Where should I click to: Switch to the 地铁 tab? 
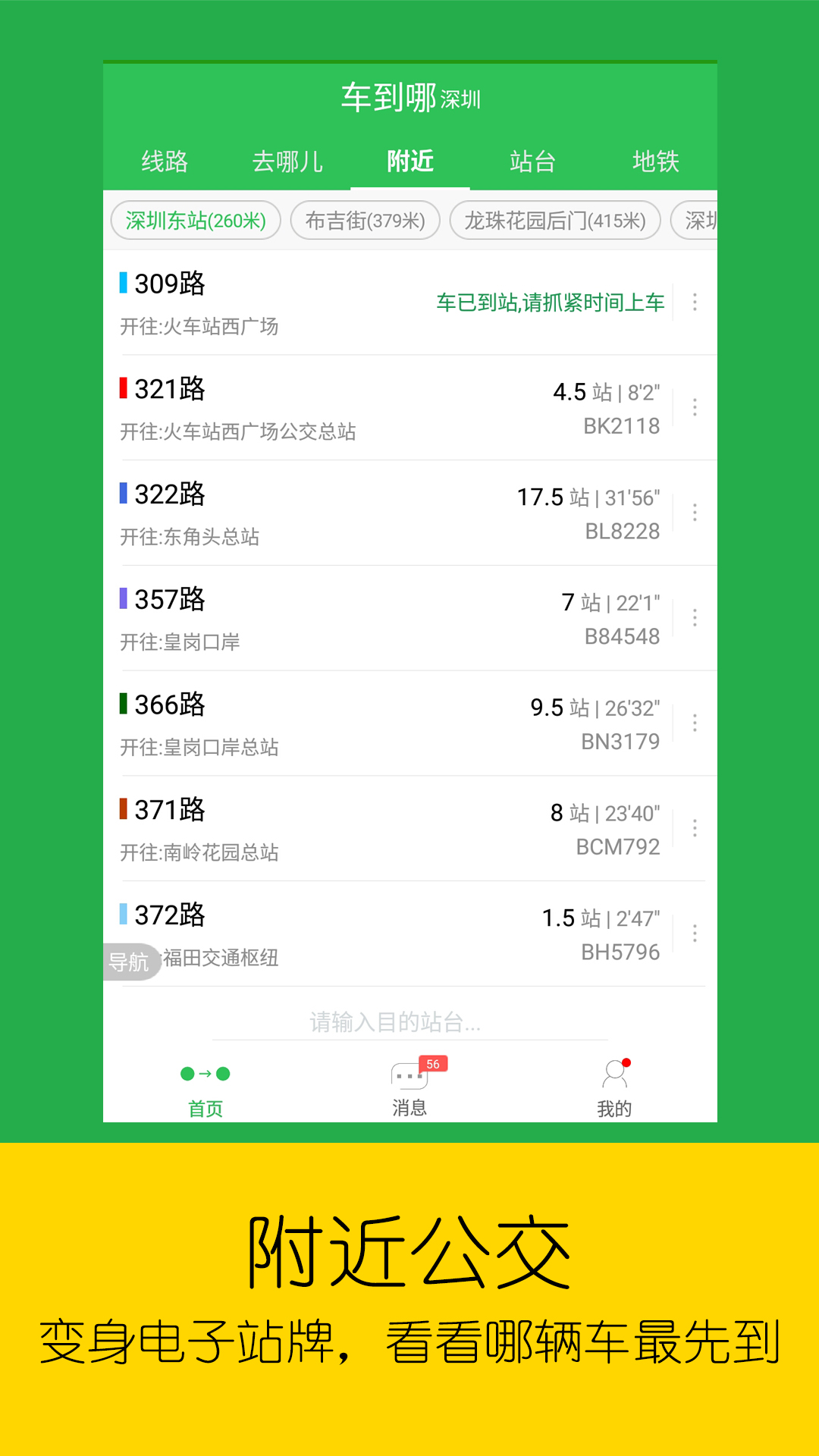657,162
